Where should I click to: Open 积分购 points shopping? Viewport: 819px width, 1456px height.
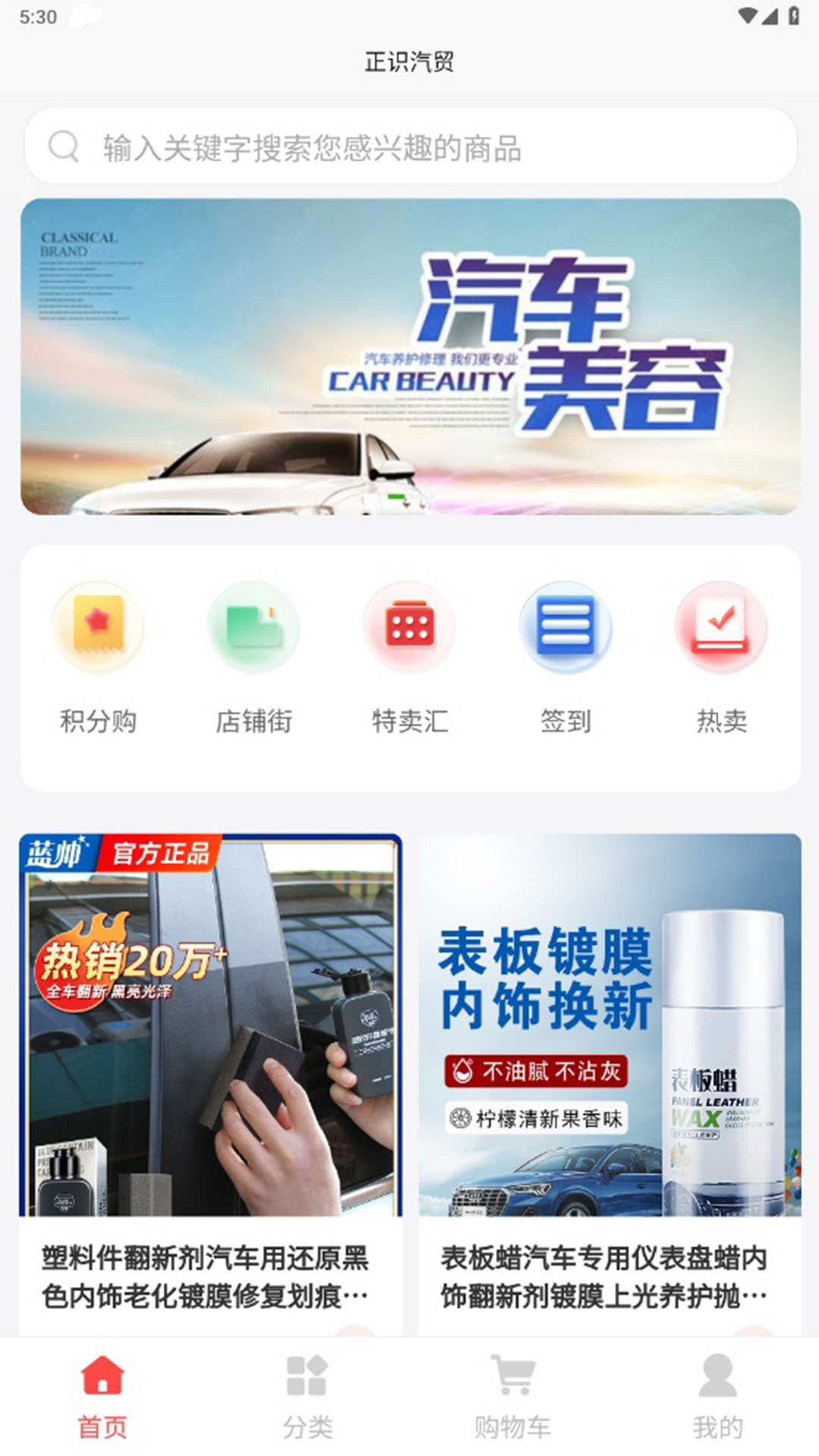[99, 656]
